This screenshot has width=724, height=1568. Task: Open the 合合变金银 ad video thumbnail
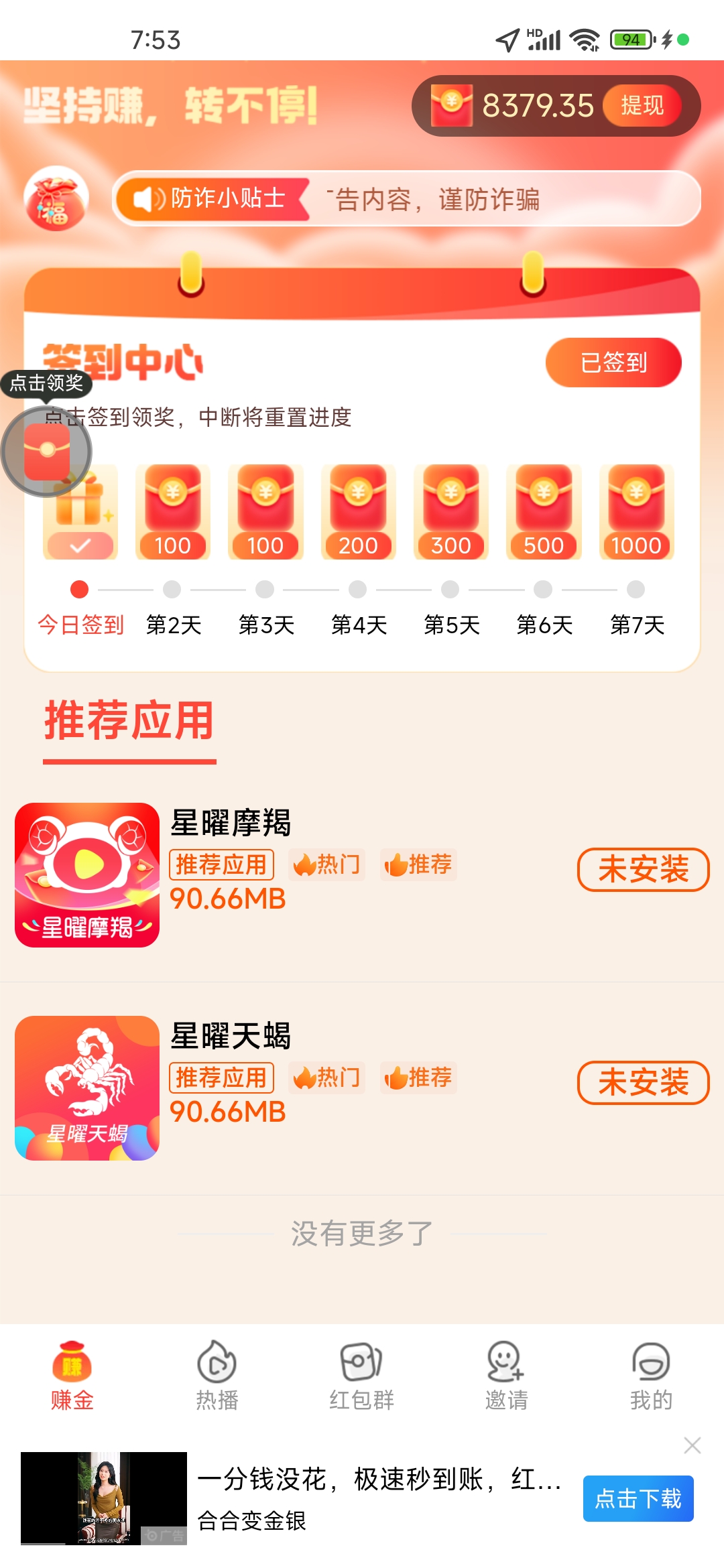(x=104, y=1498)
